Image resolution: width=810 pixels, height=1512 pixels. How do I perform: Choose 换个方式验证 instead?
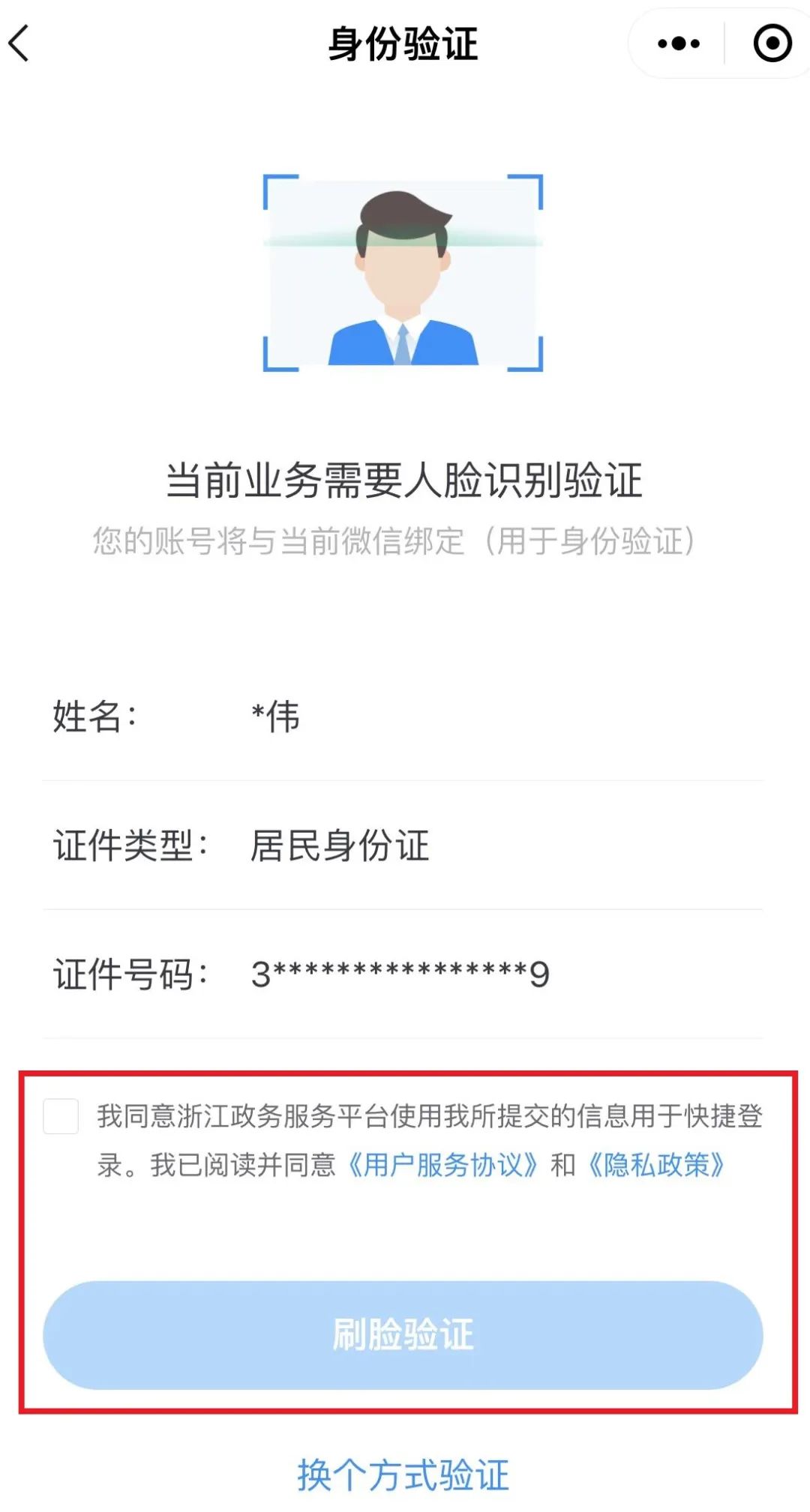click(x=403, y=1475)
